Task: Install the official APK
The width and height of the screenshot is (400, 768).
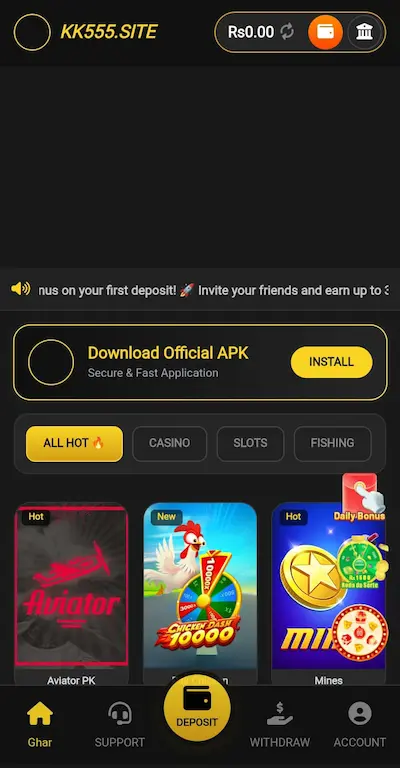Action: pyautogui.click(x=331, y=362)
